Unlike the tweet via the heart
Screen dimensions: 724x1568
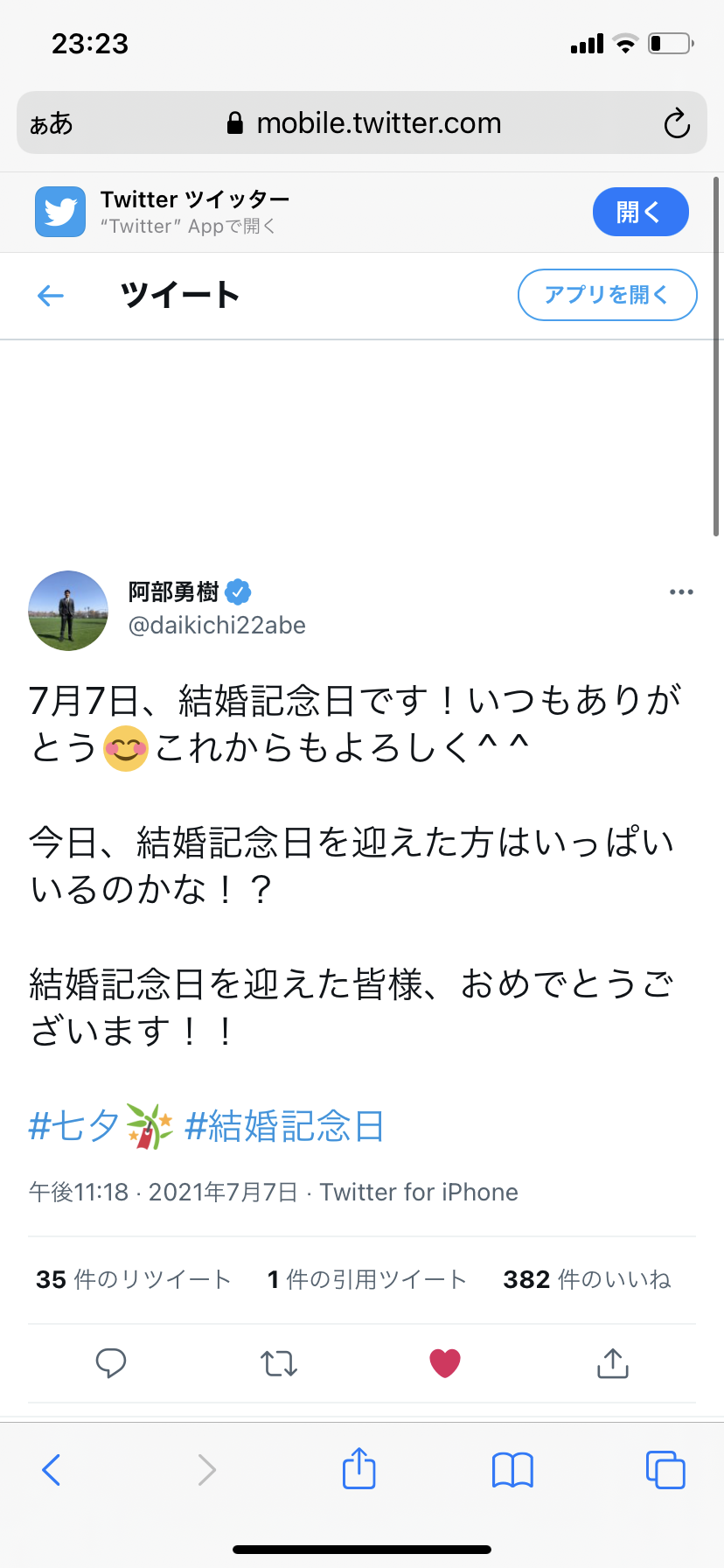pyautogui.click(x=445, y=1363)
